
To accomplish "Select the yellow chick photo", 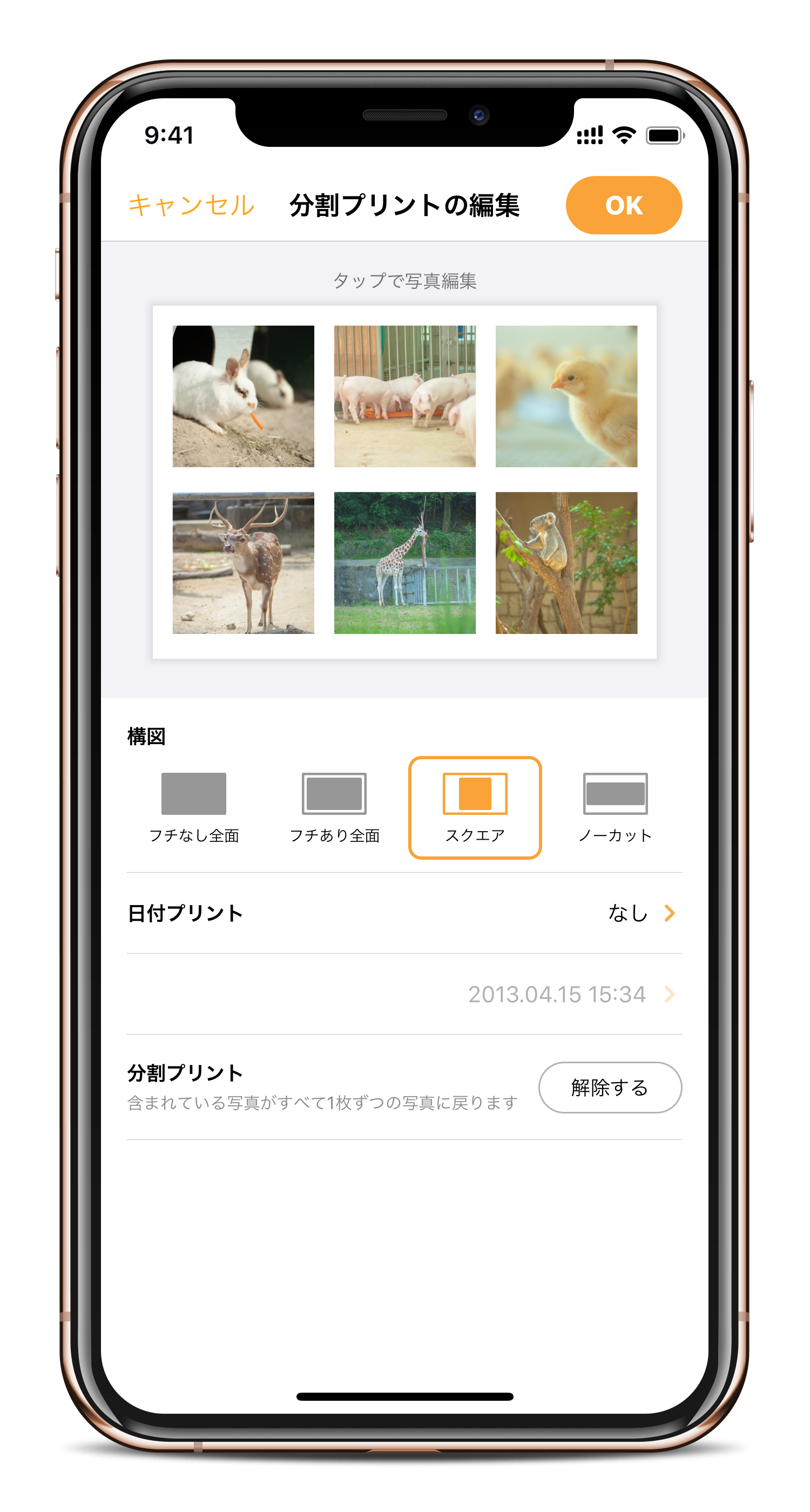I will pyautogui.click(x=566, y=396).
